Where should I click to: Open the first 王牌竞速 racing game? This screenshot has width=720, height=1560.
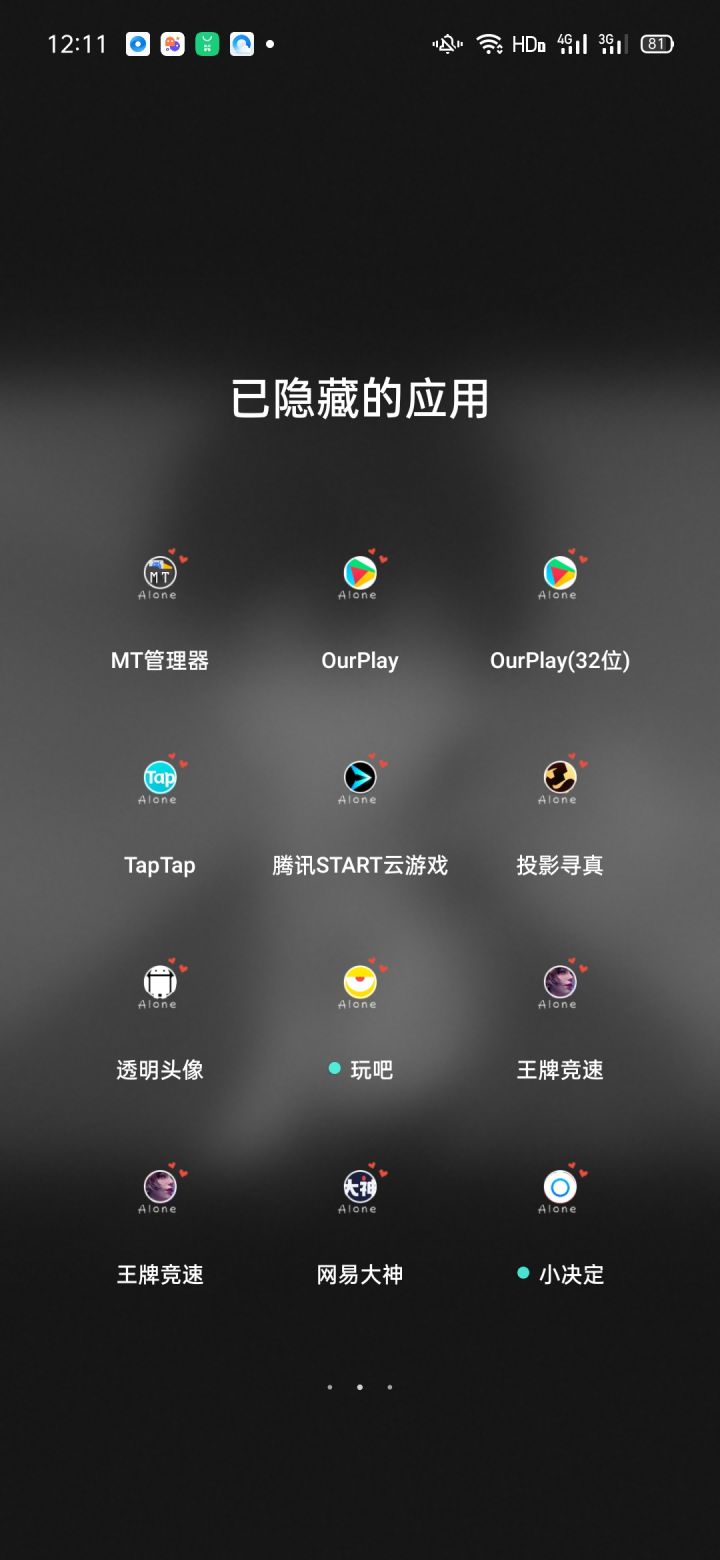click(x=559, y=986)
